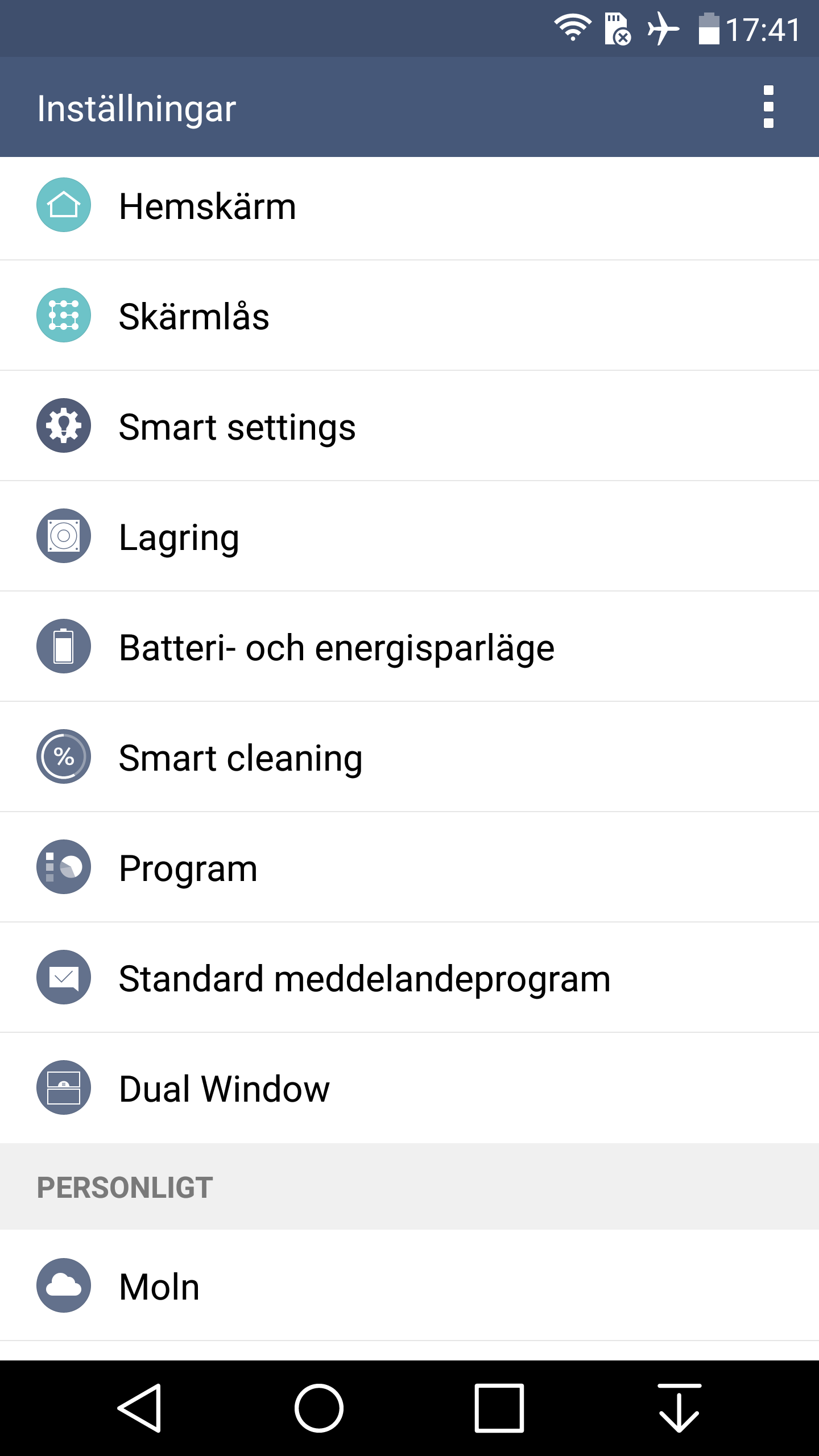Open Dual Window settings
This screenshot has width=819, height=1456.
pyautogui.click(x=409, y=1089)
